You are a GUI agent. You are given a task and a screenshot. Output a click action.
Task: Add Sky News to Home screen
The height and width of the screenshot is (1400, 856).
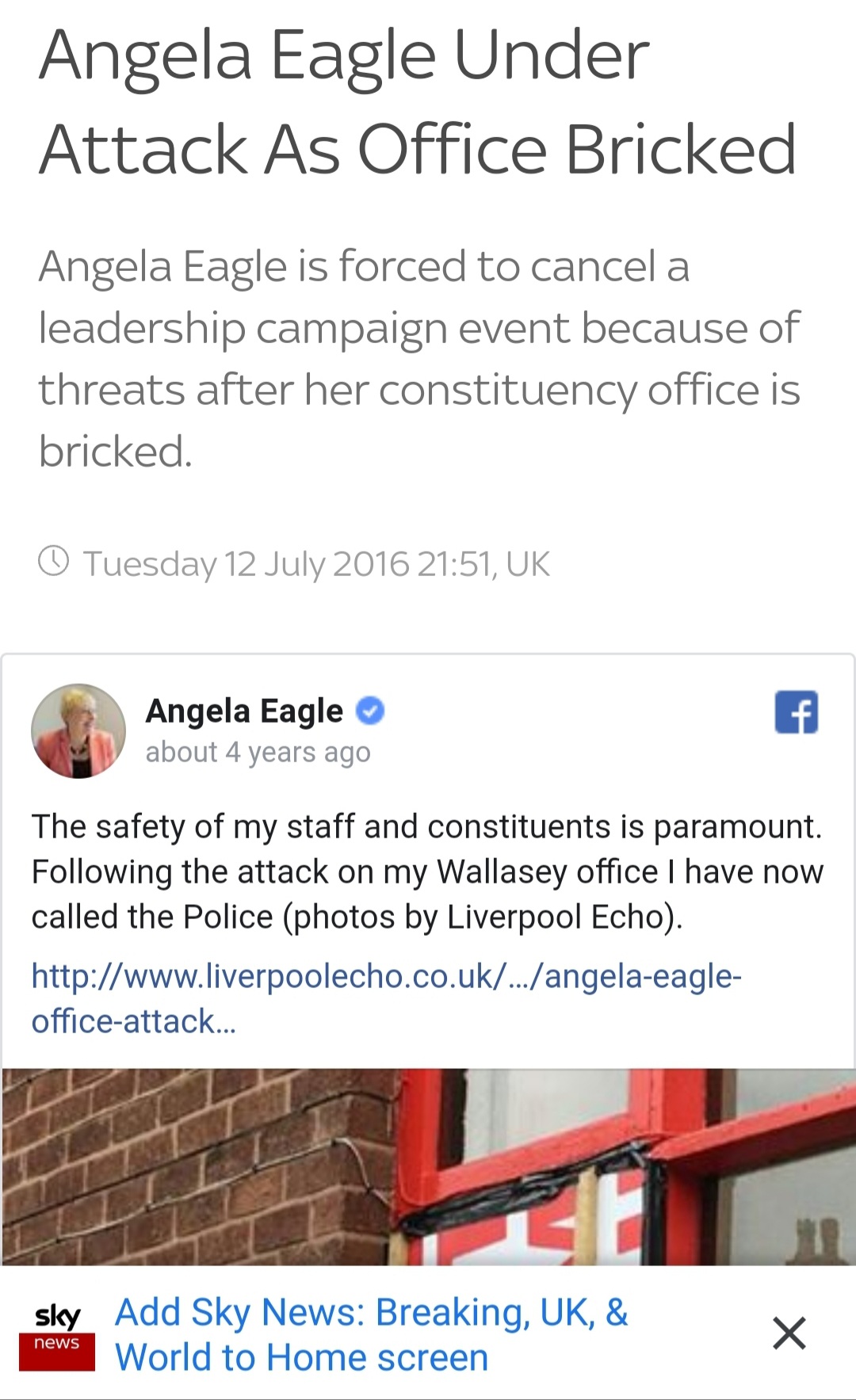pos(371,1334)
